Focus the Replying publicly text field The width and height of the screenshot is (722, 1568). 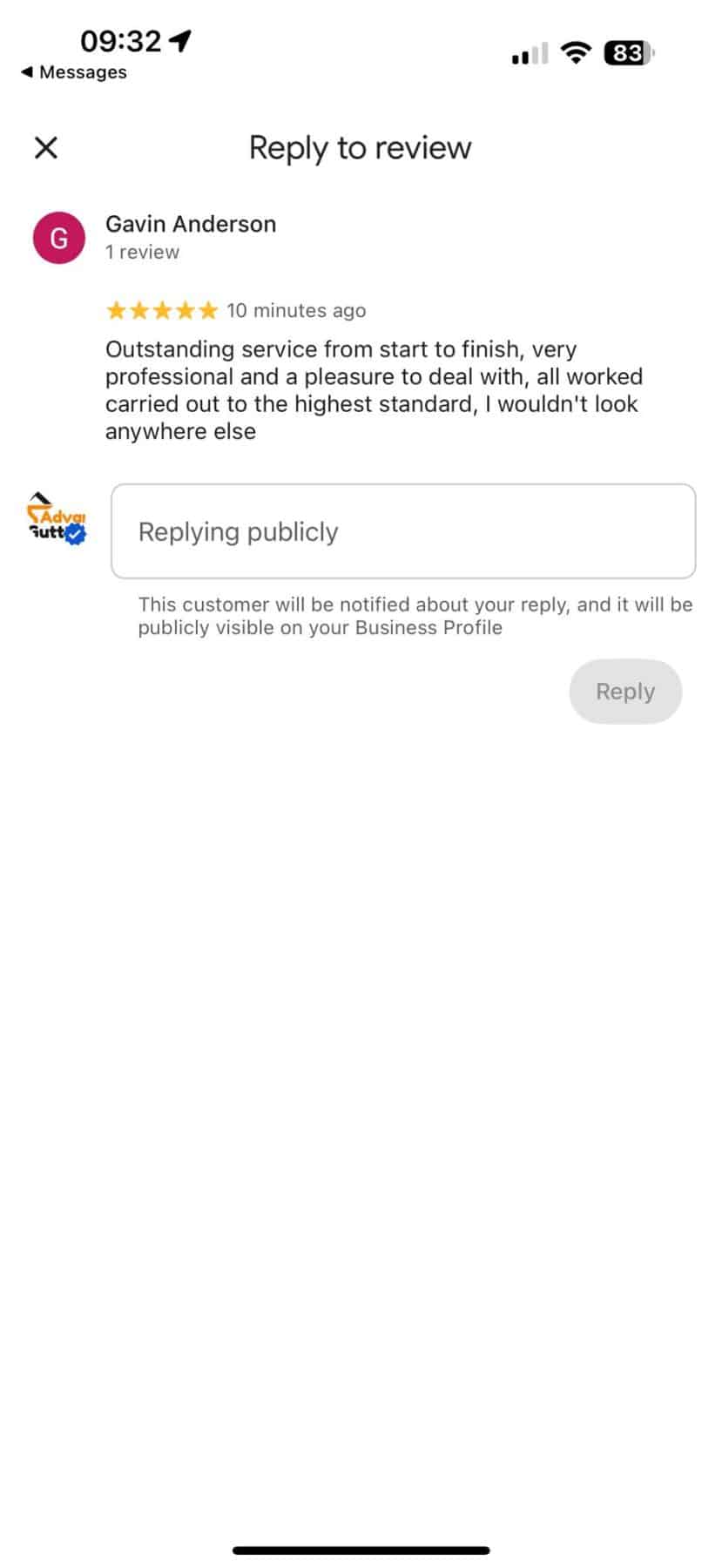pos(403,531)
